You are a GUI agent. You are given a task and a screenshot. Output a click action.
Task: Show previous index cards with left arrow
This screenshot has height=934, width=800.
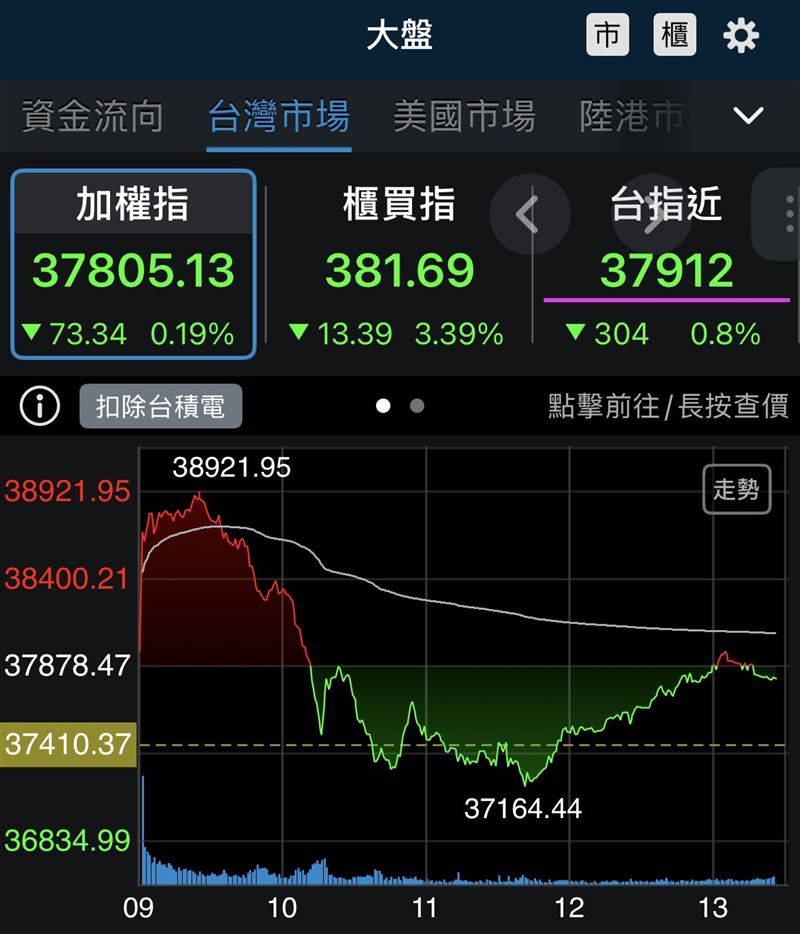529,214
